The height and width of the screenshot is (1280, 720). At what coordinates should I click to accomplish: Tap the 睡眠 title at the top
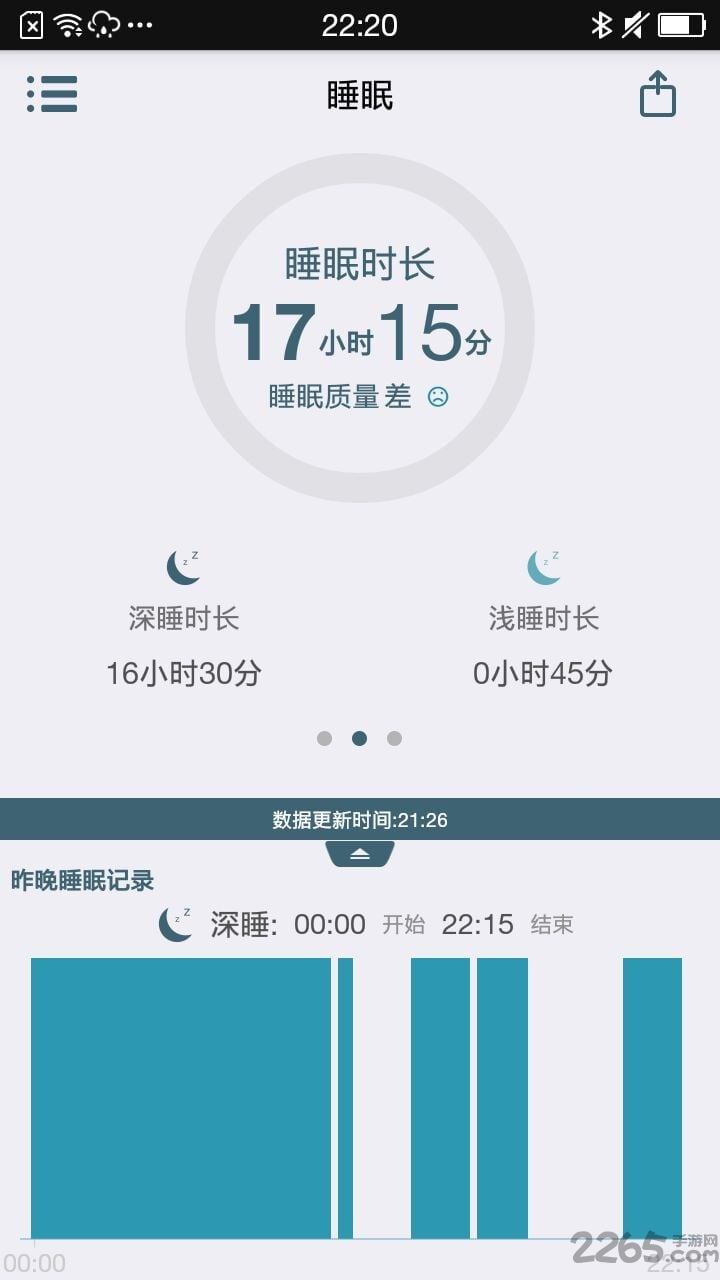click(x=359, y=94)
